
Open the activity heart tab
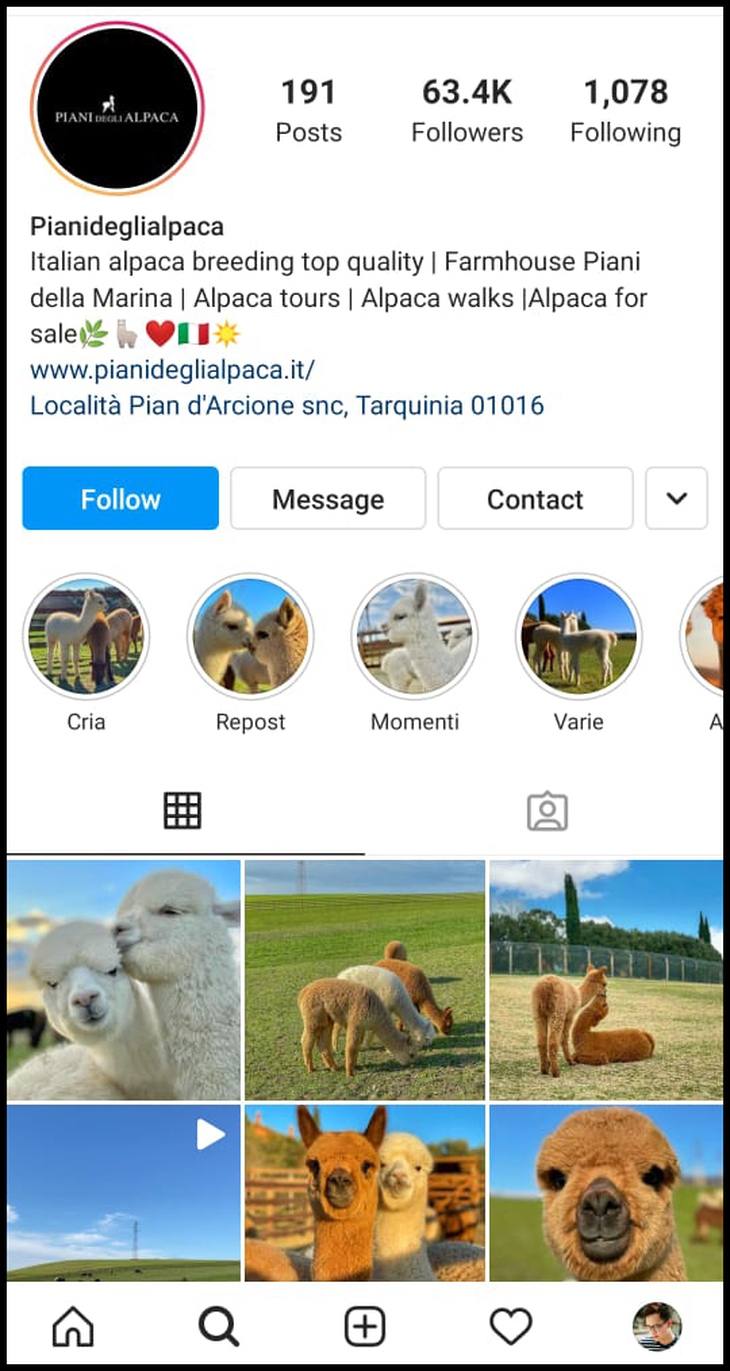click(510, 1326)
